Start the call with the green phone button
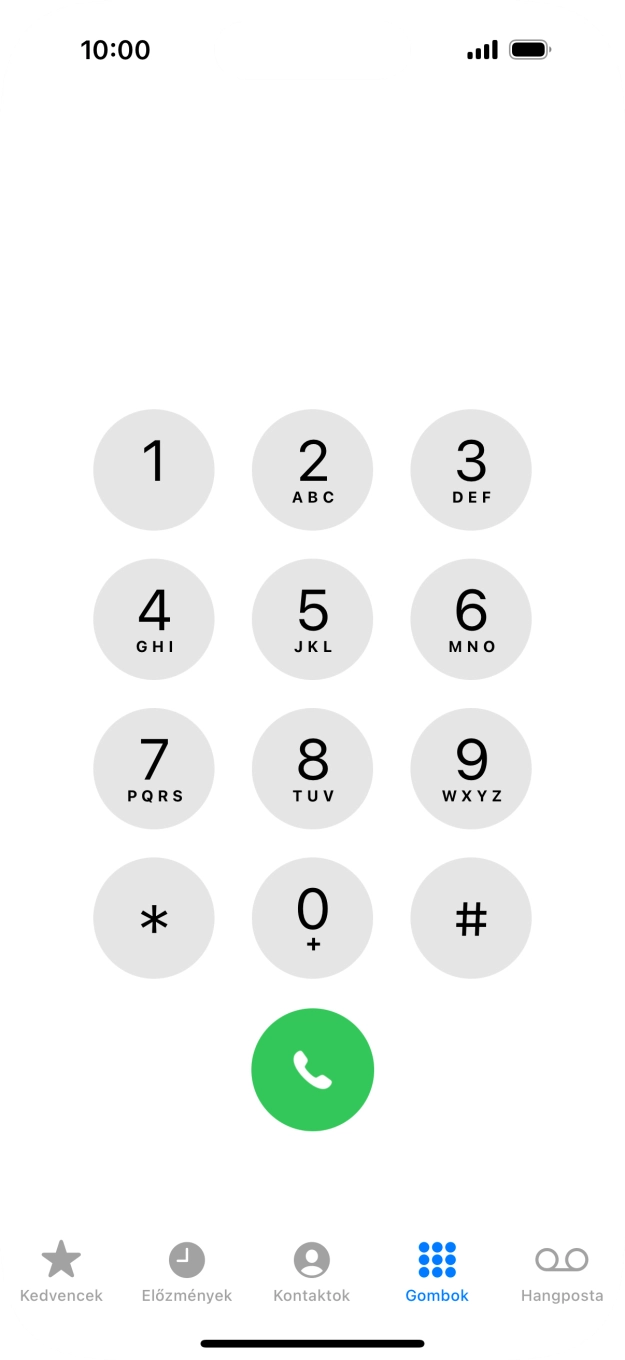The height and width of the screenshot is (1360, 625). point(312,1069)
